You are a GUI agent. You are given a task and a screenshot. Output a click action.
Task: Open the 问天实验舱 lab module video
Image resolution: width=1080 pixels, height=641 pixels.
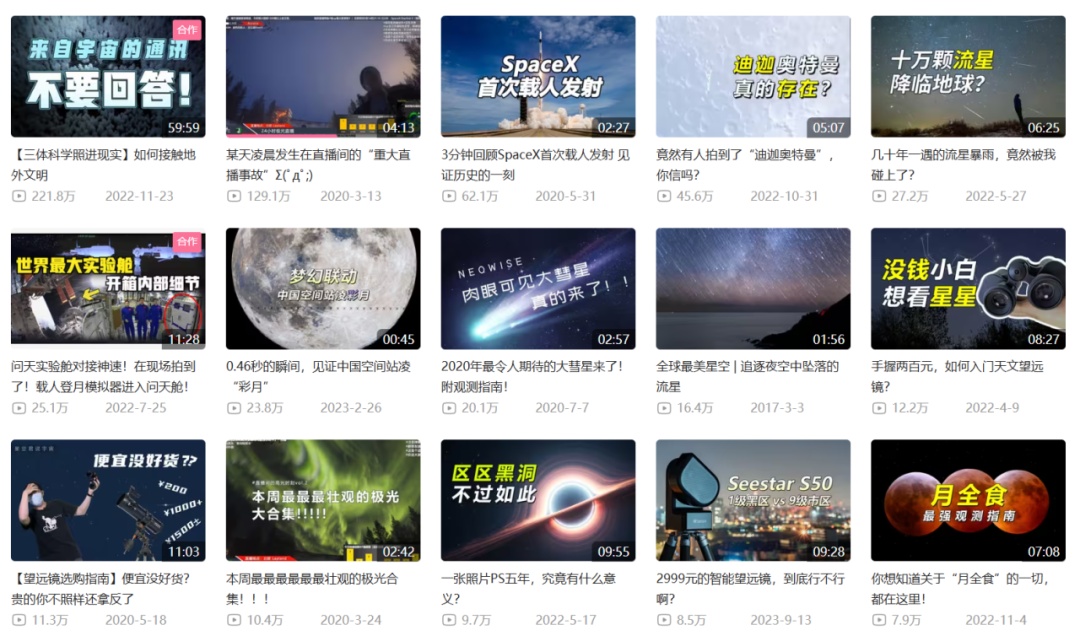pos(108,288)
